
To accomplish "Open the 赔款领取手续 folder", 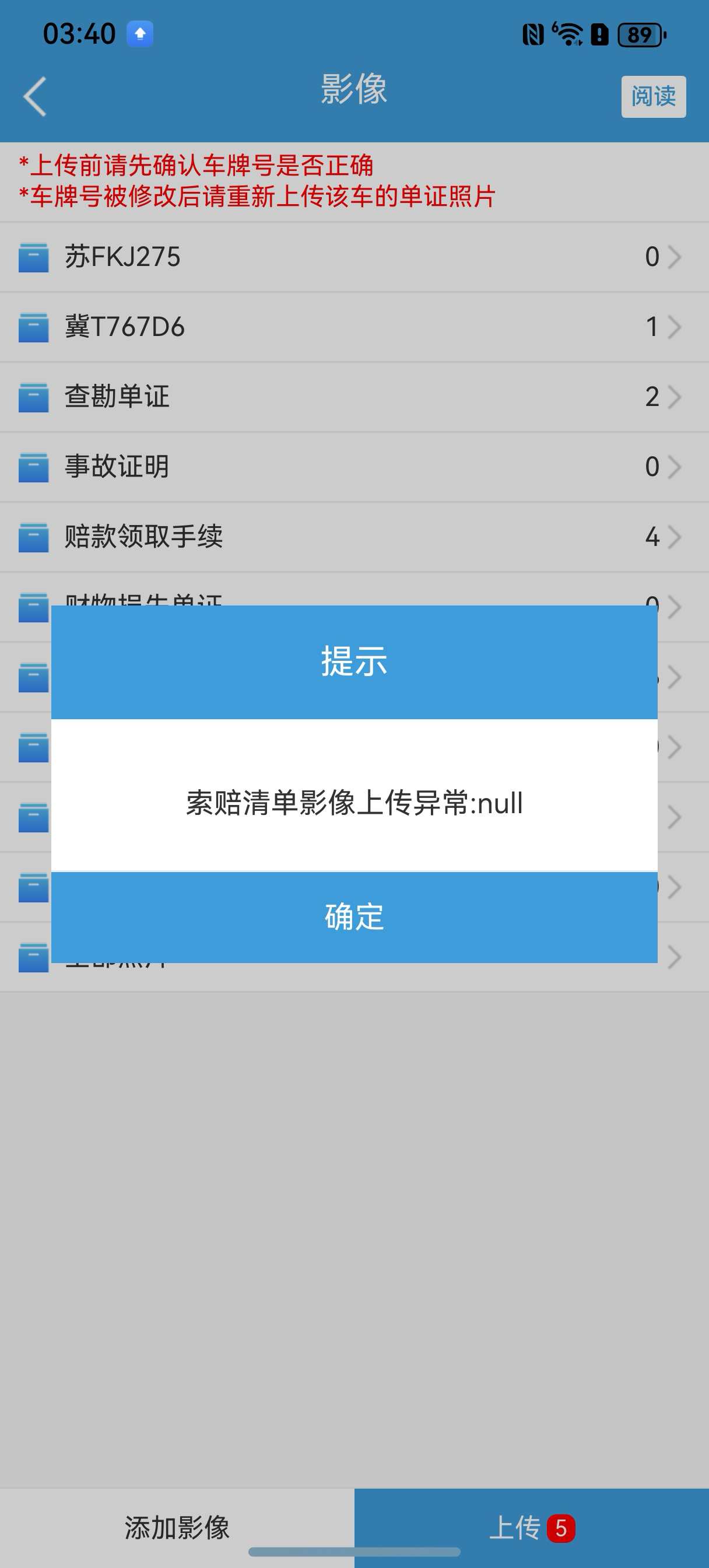I will (x=354, y=537).
